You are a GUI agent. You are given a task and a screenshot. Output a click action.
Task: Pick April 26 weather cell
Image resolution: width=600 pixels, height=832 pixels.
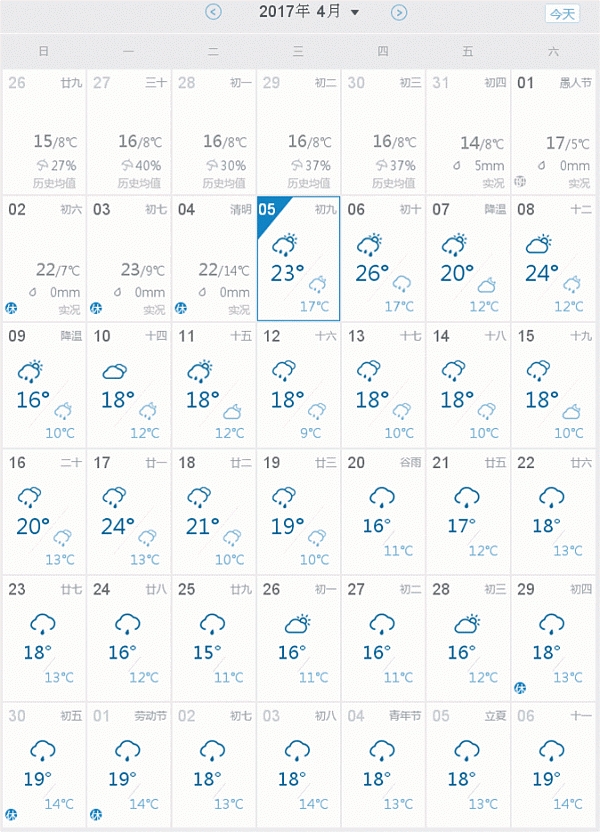tap(298, 638)
